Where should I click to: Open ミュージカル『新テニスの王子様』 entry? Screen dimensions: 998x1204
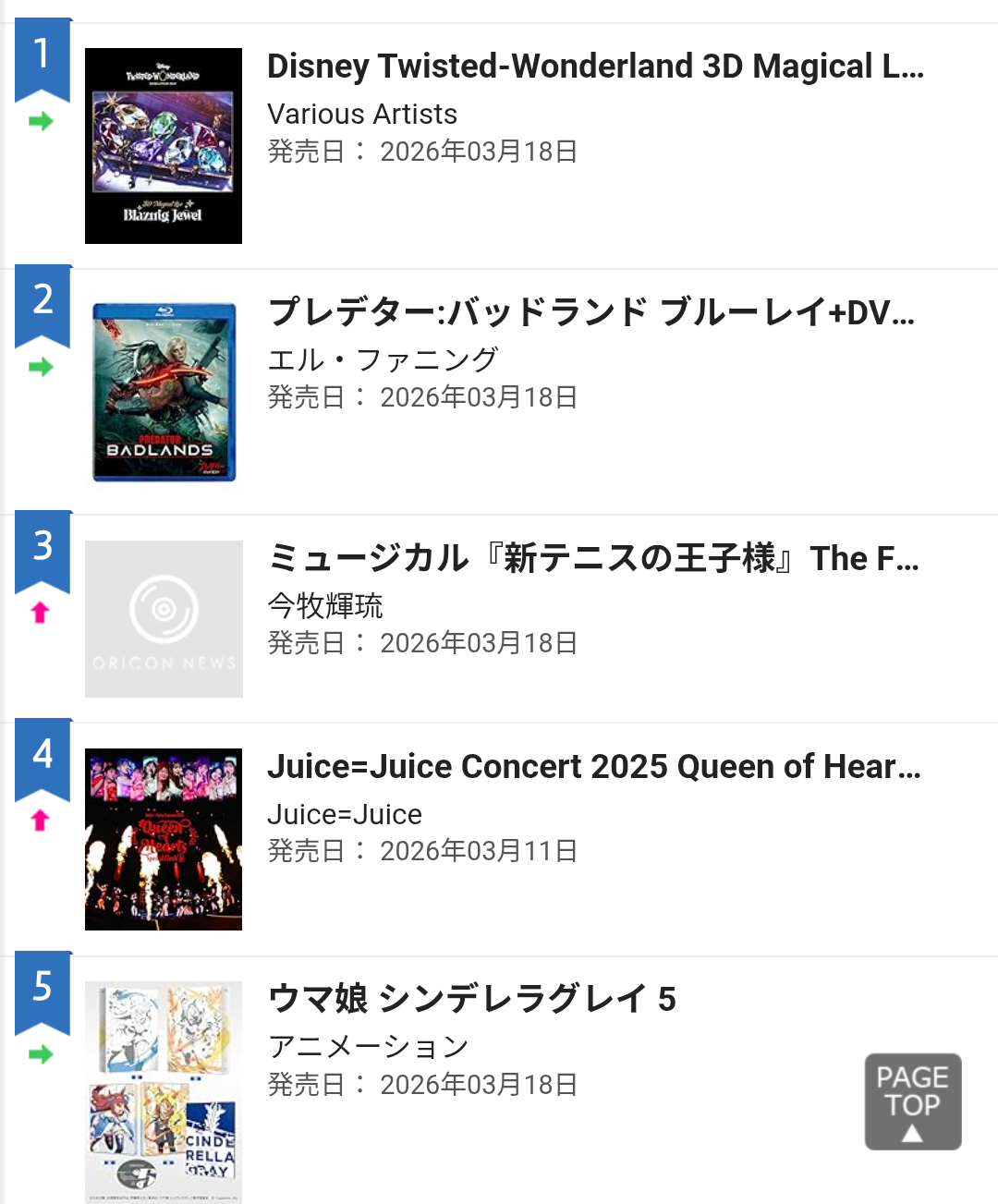pyautogui.click(x=593, y=559)
